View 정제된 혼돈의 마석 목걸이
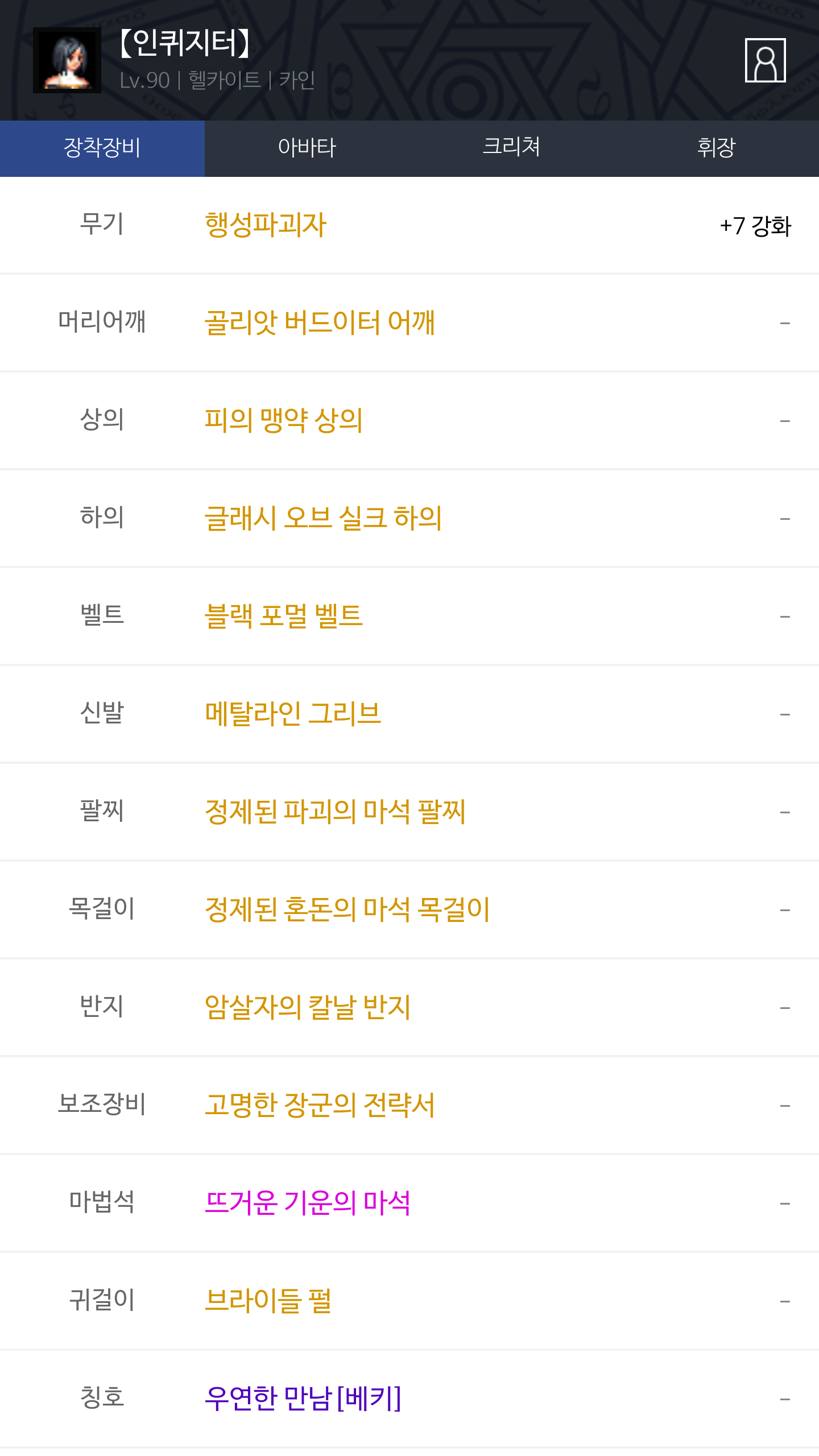 pyautogui.click(x=347, y=910)
